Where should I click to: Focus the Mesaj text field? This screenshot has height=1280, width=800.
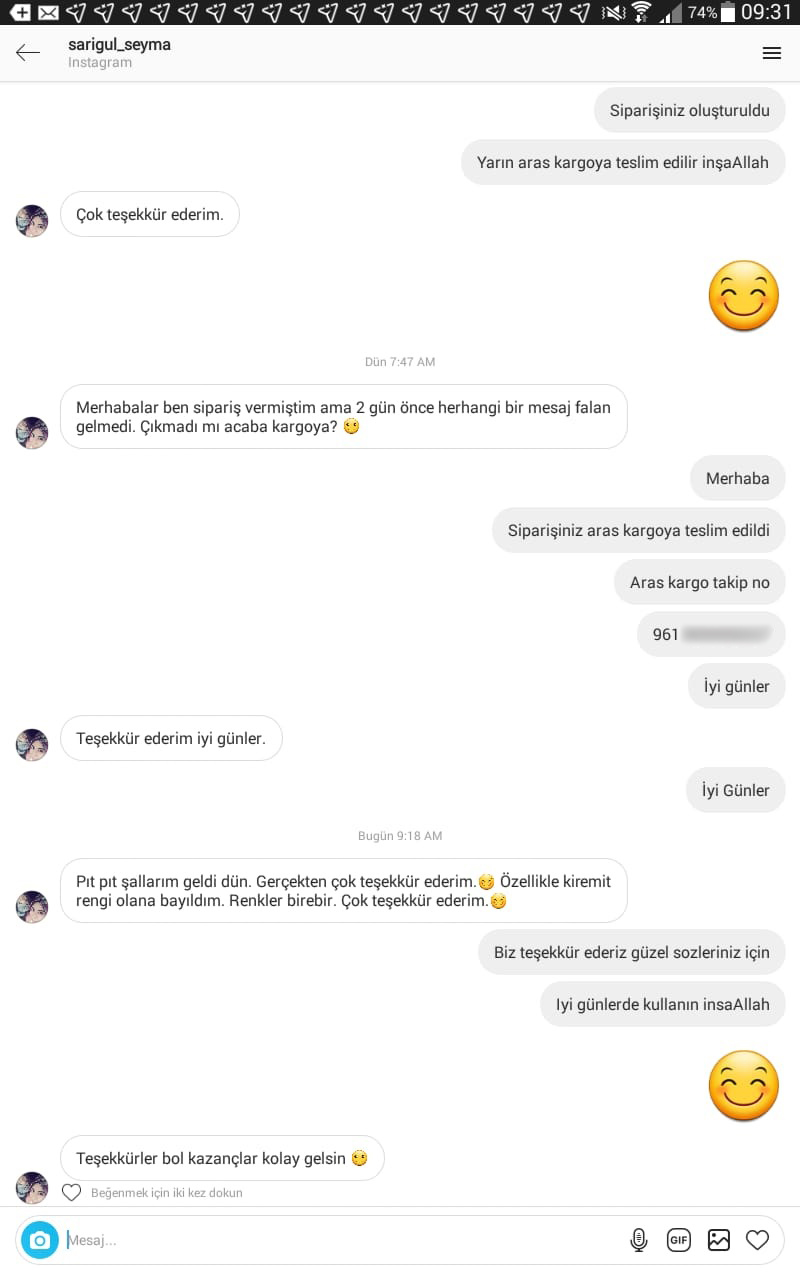point(330,1240)
